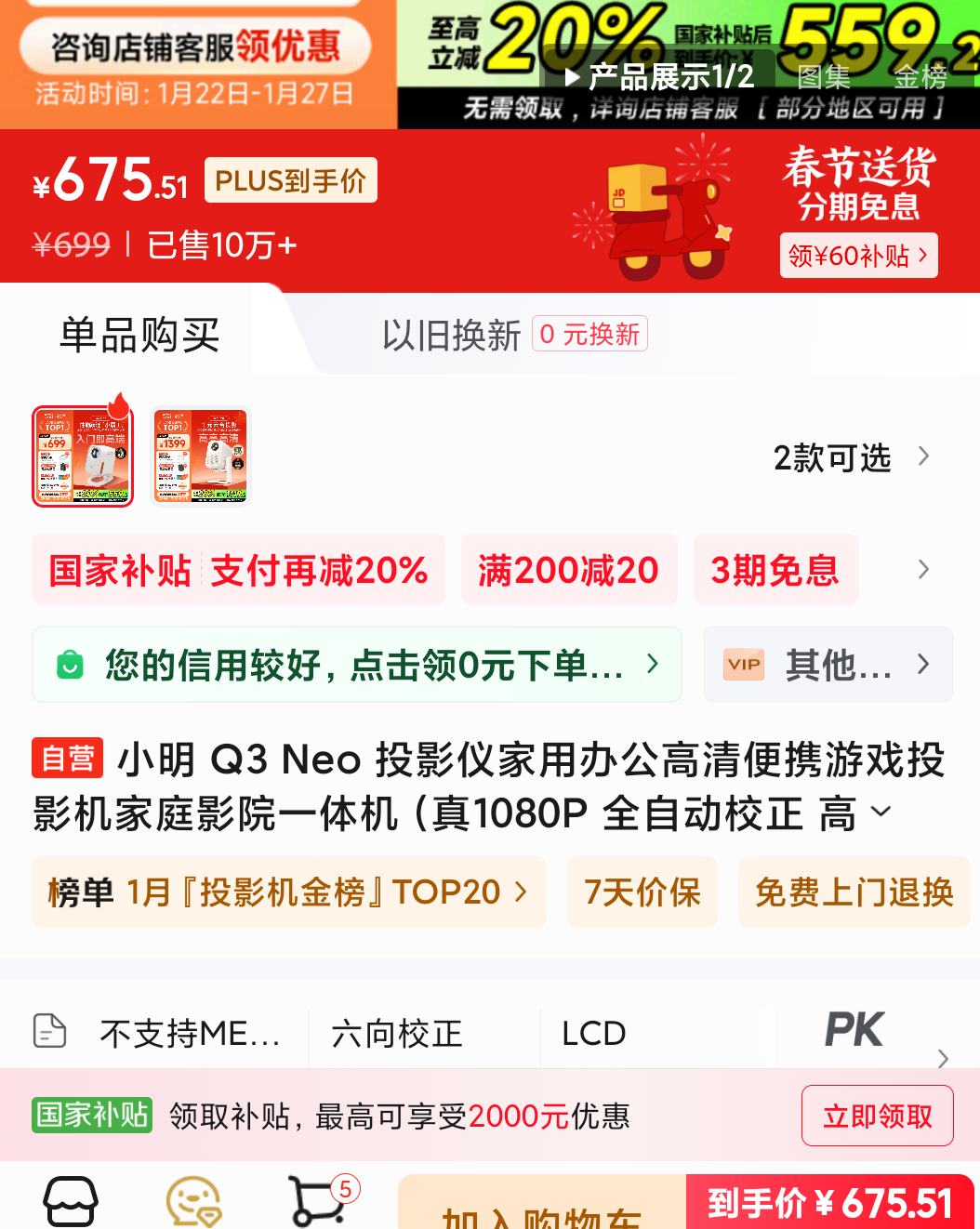The image size is (980, 1229).
Task: Claim the 领¥60补贴 coupon
Action: (x=856, y=256)
